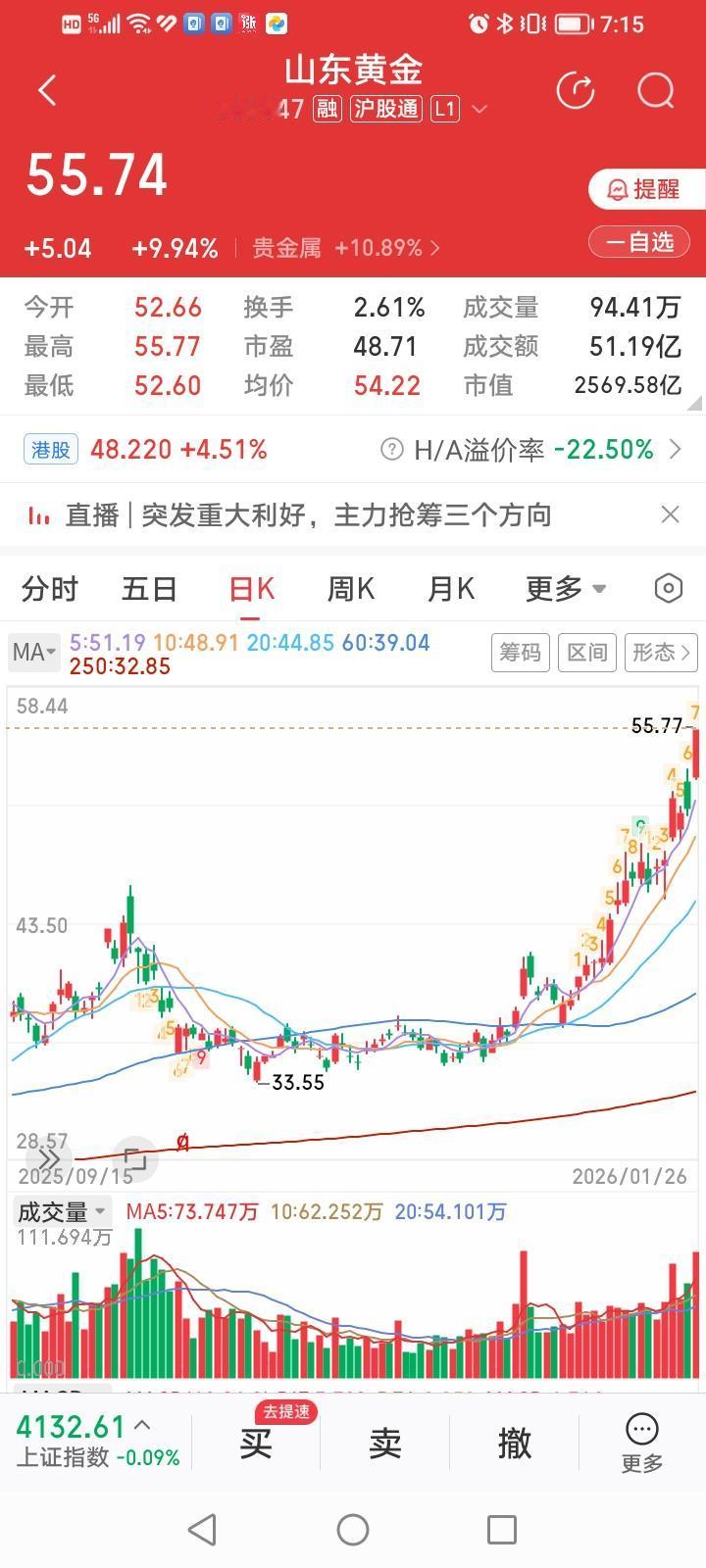The width and height of the screenshot is (706, 1568).
Task: Open the MA indicator dropdown
Action: tap(34, 652)
